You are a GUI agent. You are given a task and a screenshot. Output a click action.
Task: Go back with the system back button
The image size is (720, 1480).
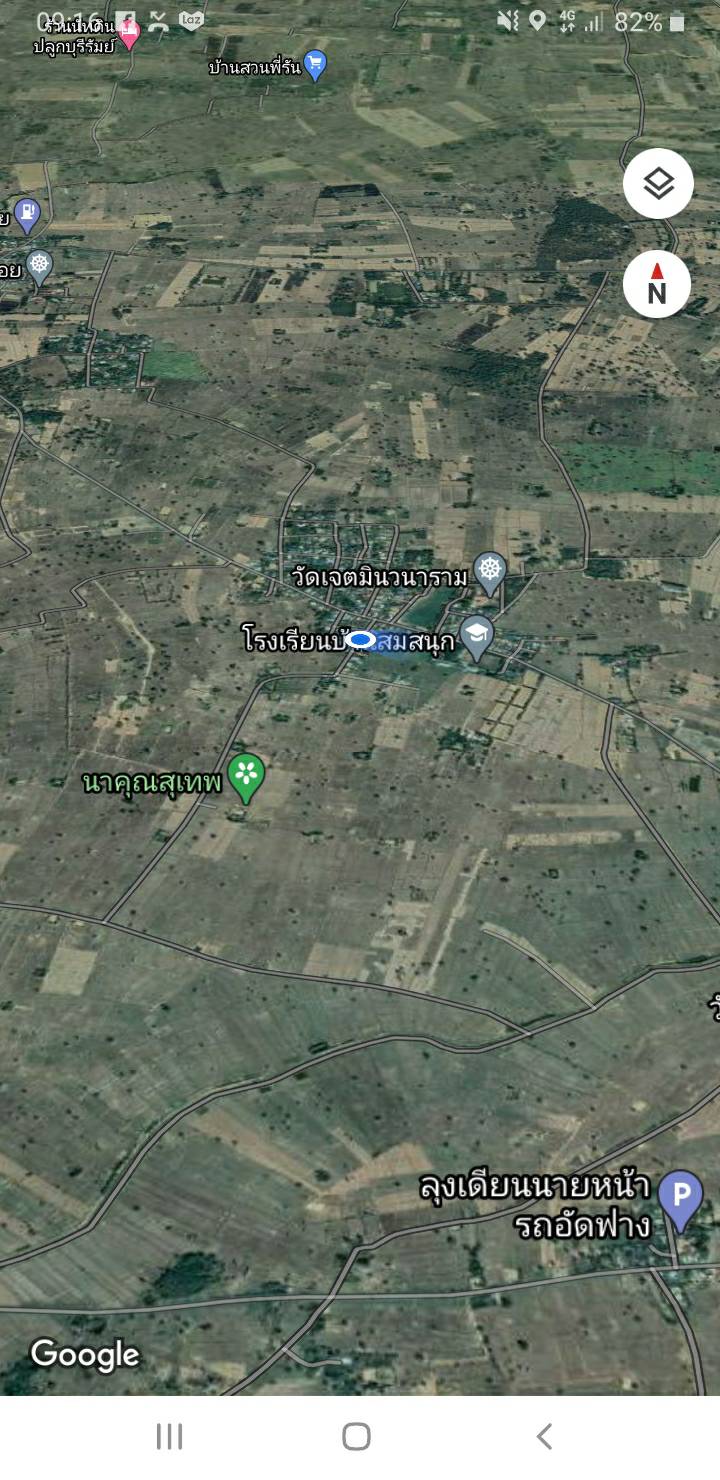[x=544, y=1437]
